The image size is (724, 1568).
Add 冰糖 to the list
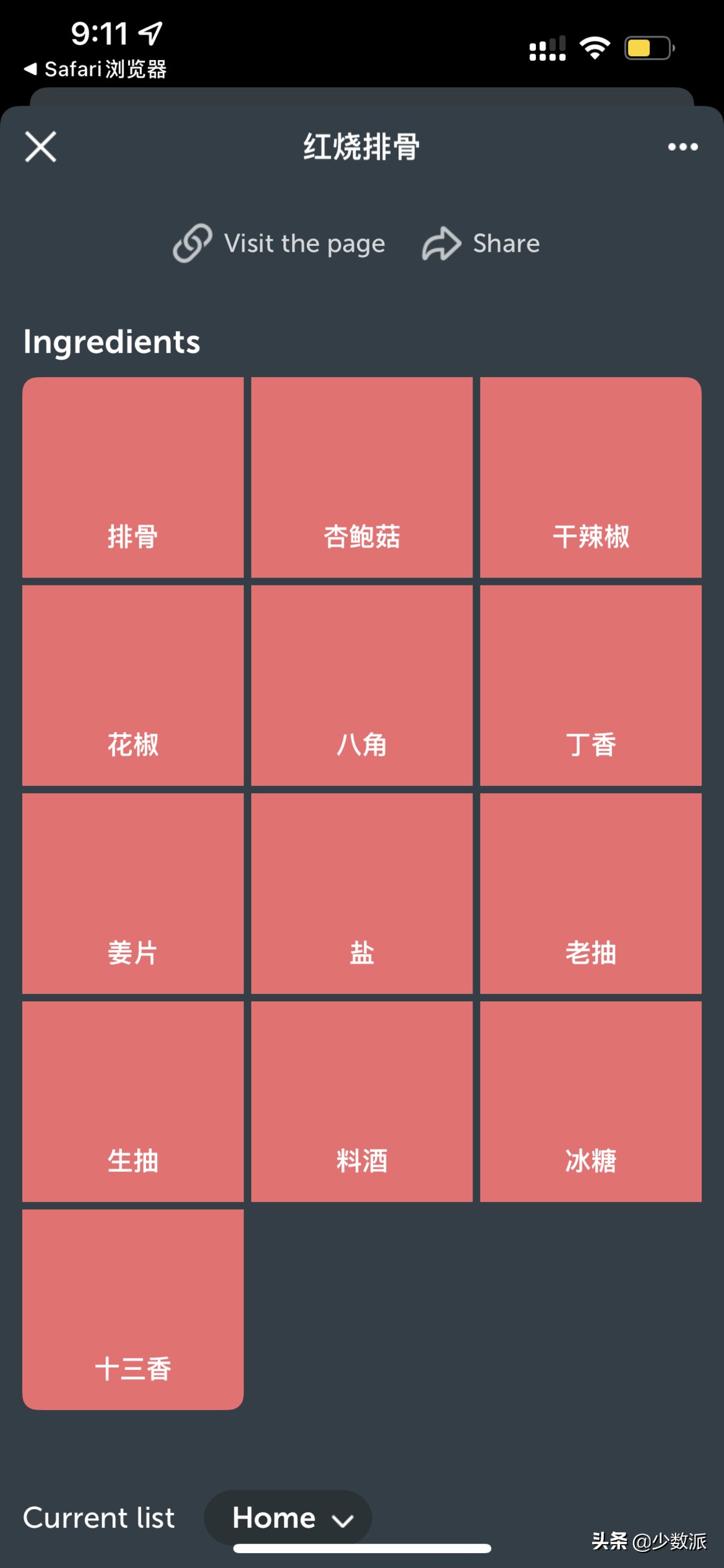pyautogui.click(x=590, y=1102)
